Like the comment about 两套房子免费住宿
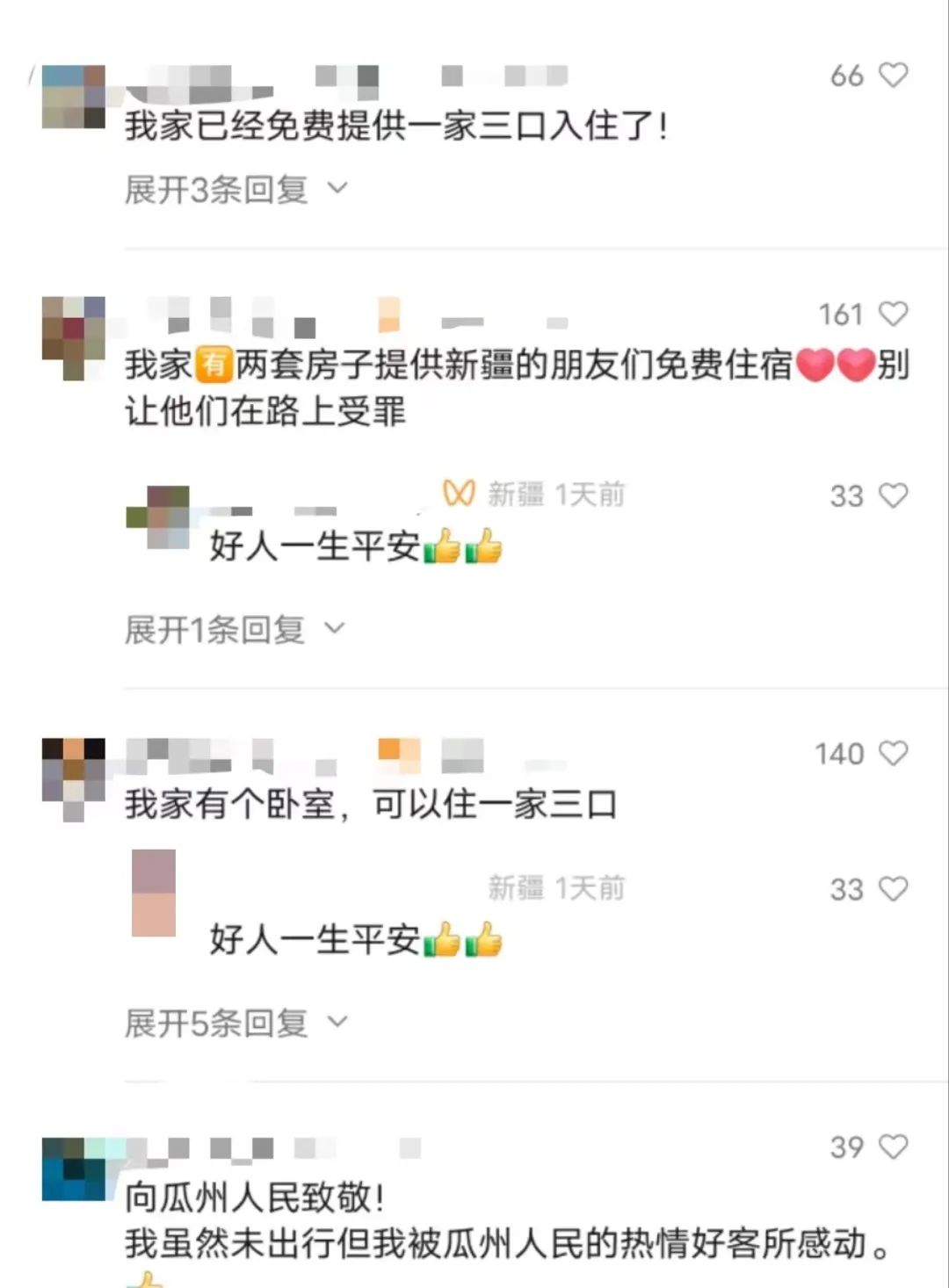The width and height of the screenshot is (949, 1288). [893, 315]
